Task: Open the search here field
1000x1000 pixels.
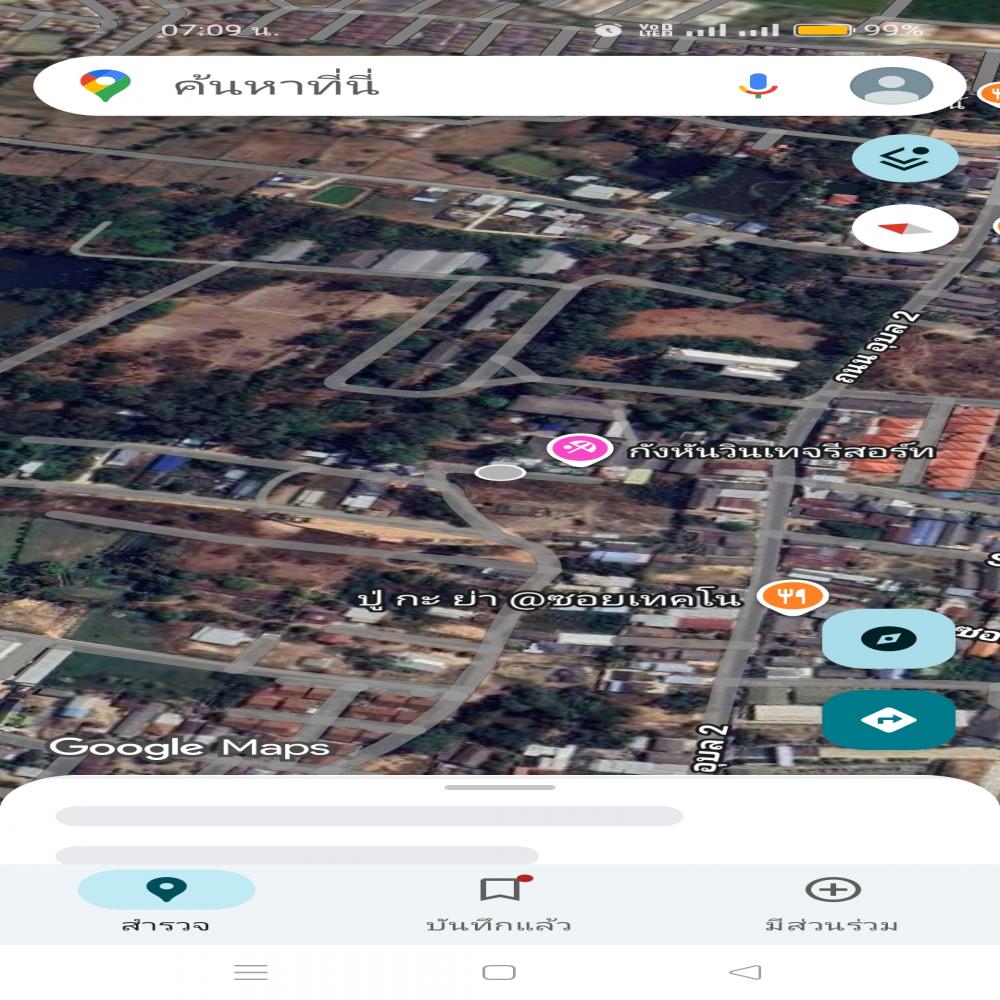Action: click(400, 86)
